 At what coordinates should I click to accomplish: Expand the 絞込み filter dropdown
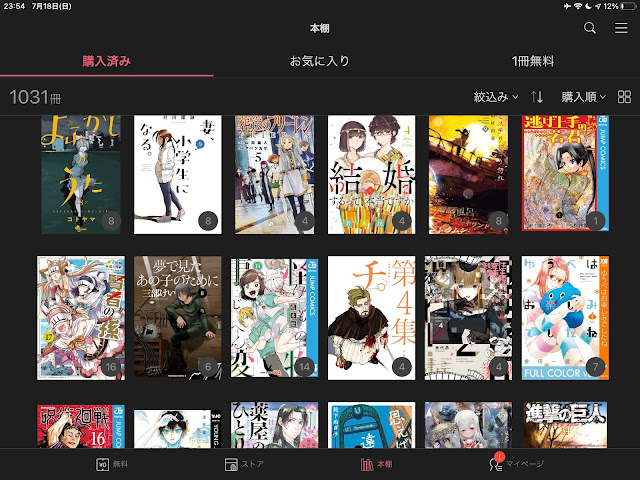496,97
